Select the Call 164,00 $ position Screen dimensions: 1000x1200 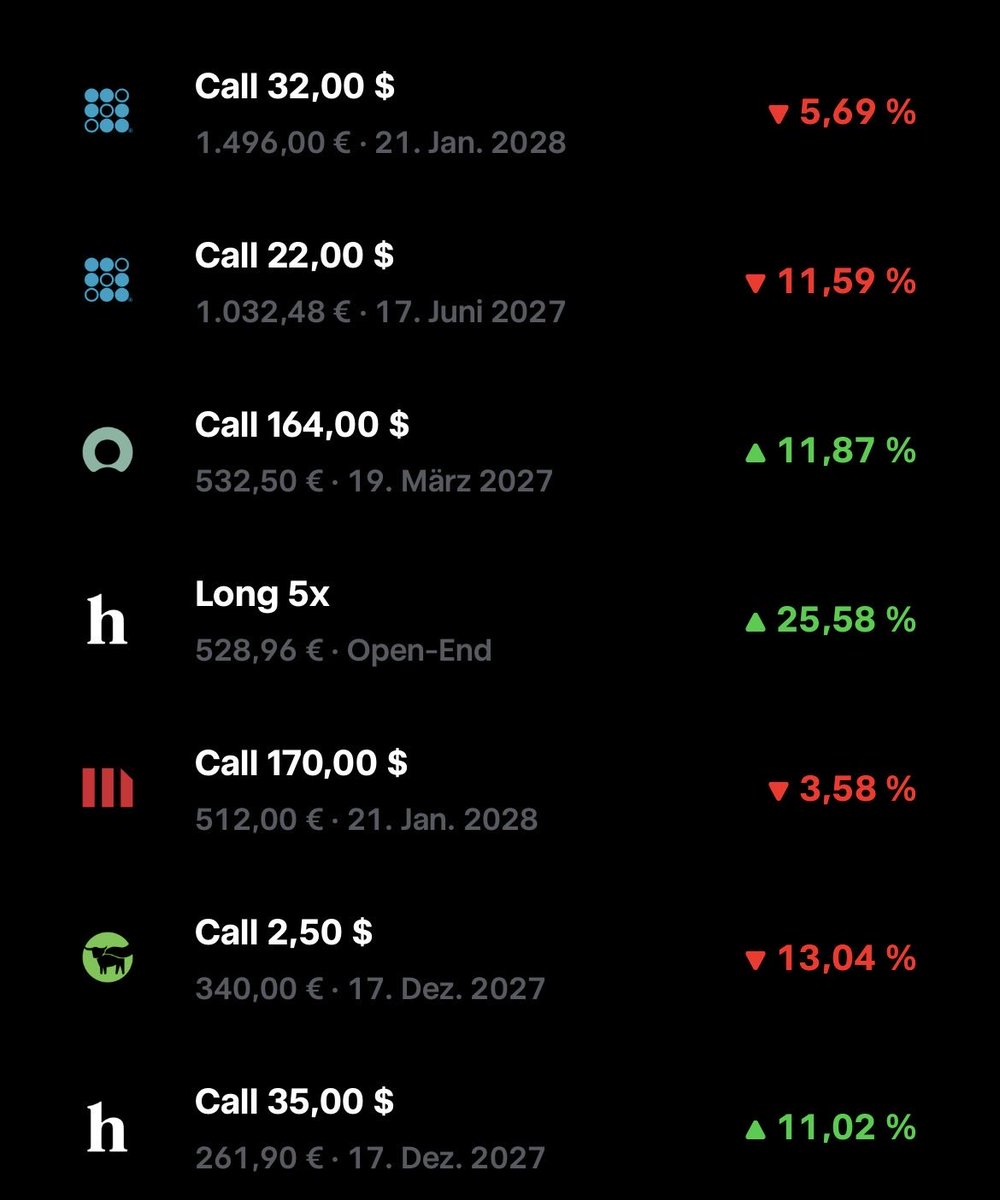500,452
